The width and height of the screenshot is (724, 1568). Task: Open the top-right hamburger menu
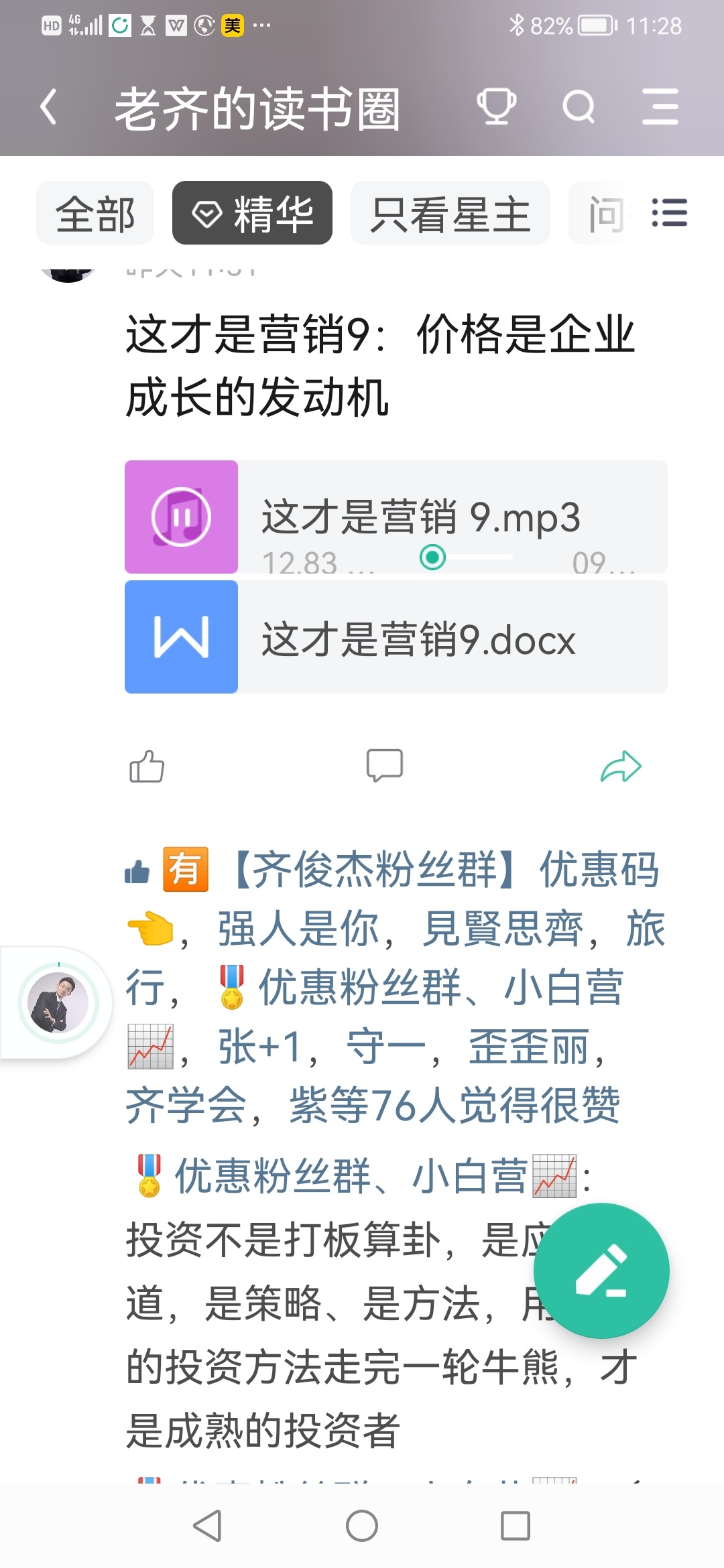pyautogui.click(x=660, y=107)
